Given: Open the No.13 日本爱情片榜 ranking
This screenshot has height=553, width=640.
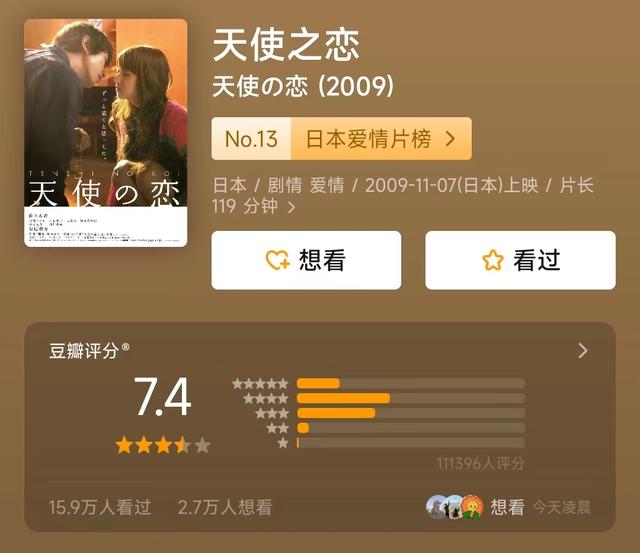Looking at the screenshot, I should pos(341,139).
